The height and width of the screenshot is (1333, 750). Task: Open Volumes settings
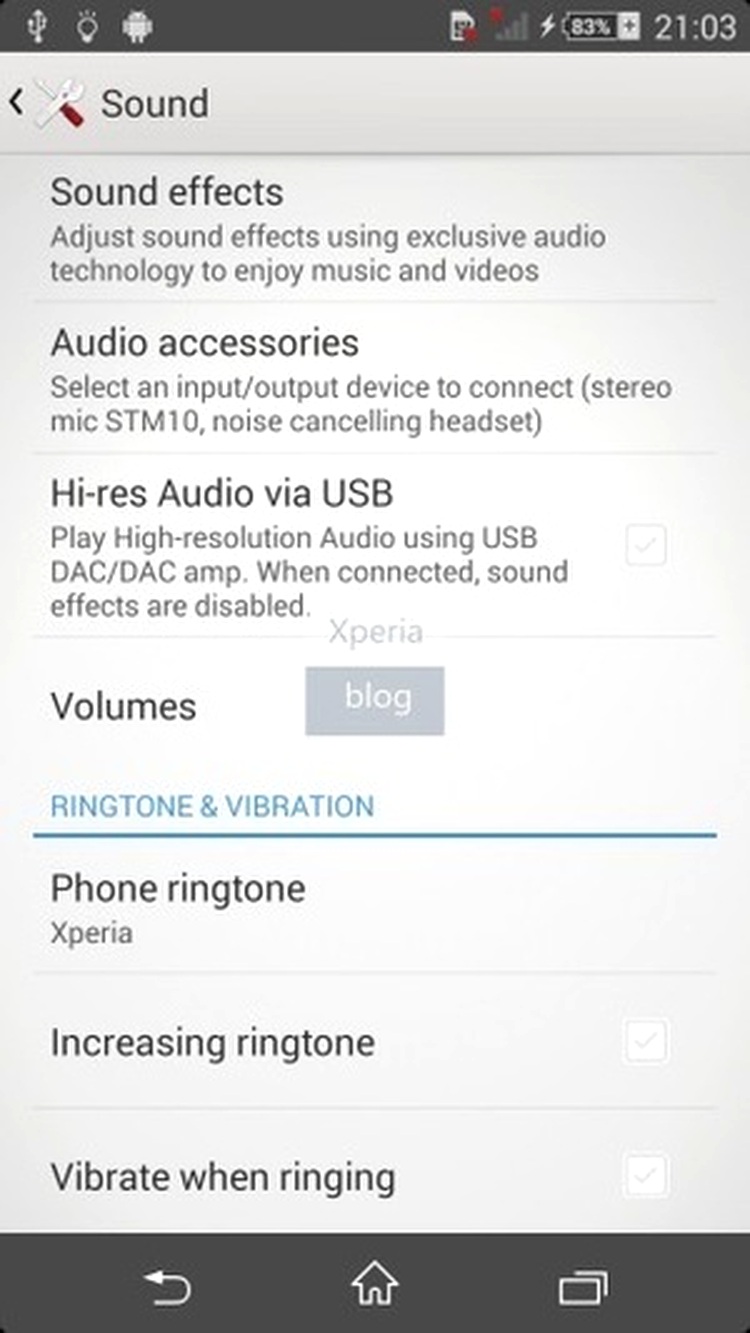(375, 706)
